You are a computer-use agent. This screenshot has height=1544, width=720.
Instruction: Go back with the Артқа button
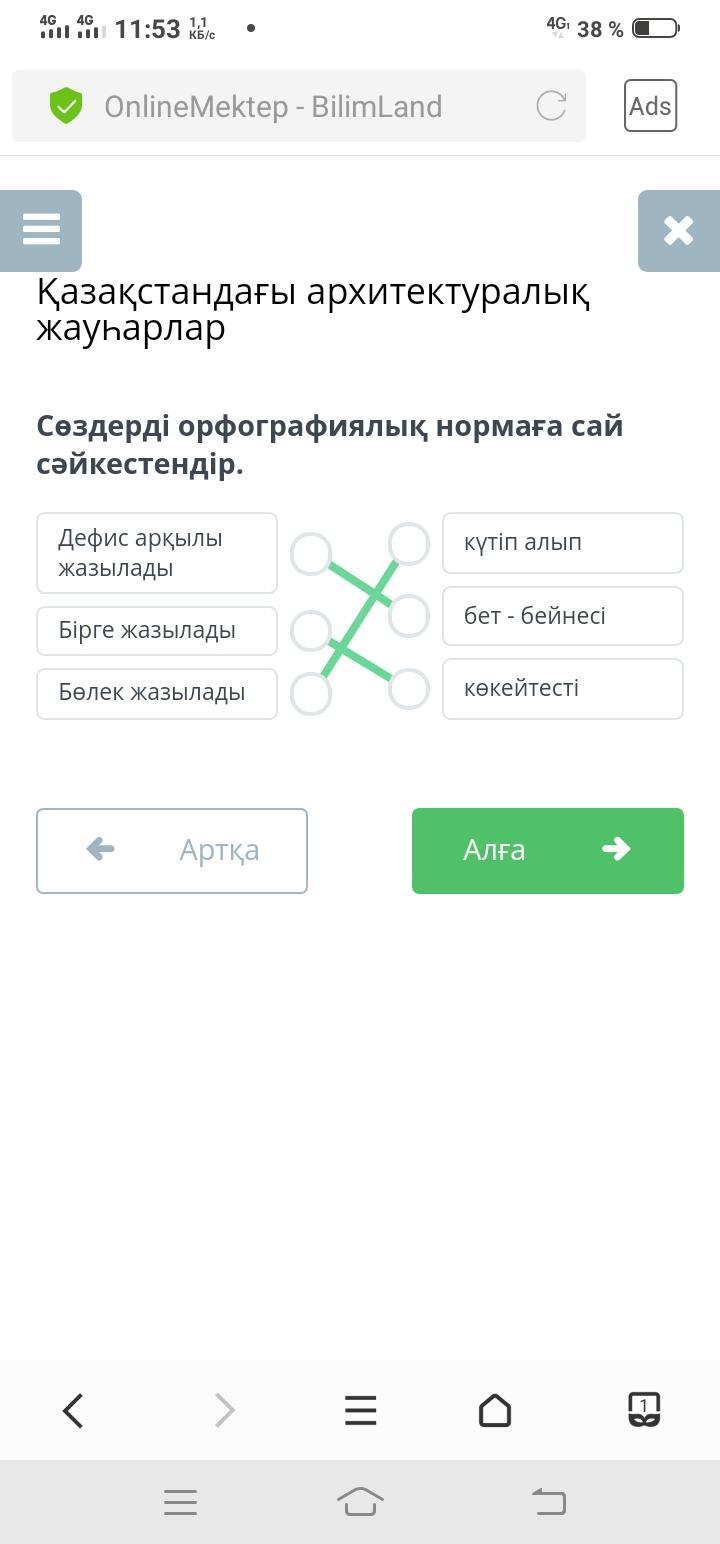tap(172, 851)
